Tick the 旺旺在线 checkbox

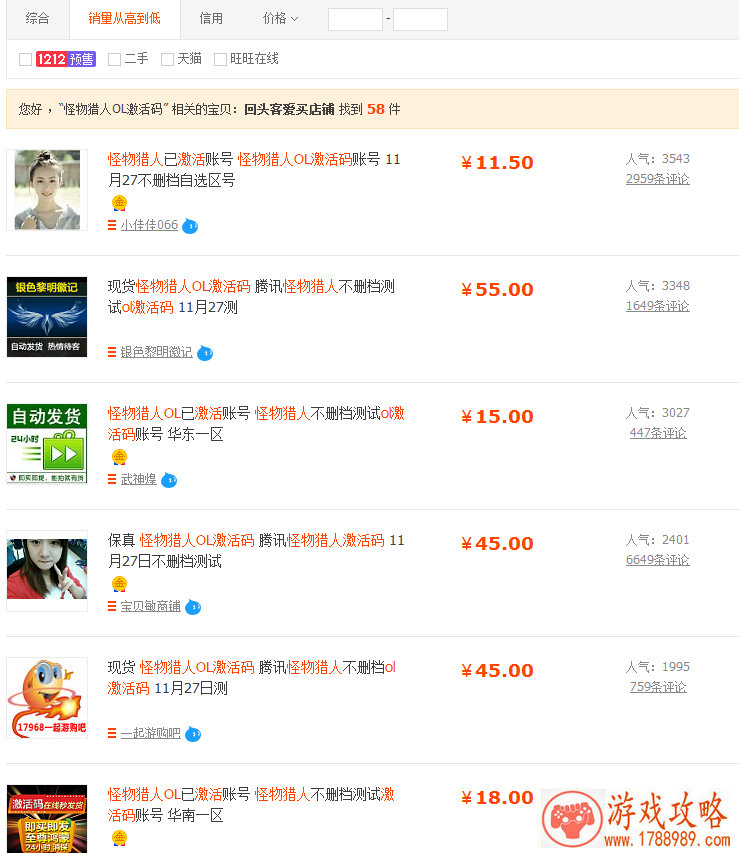coord(220,60)
